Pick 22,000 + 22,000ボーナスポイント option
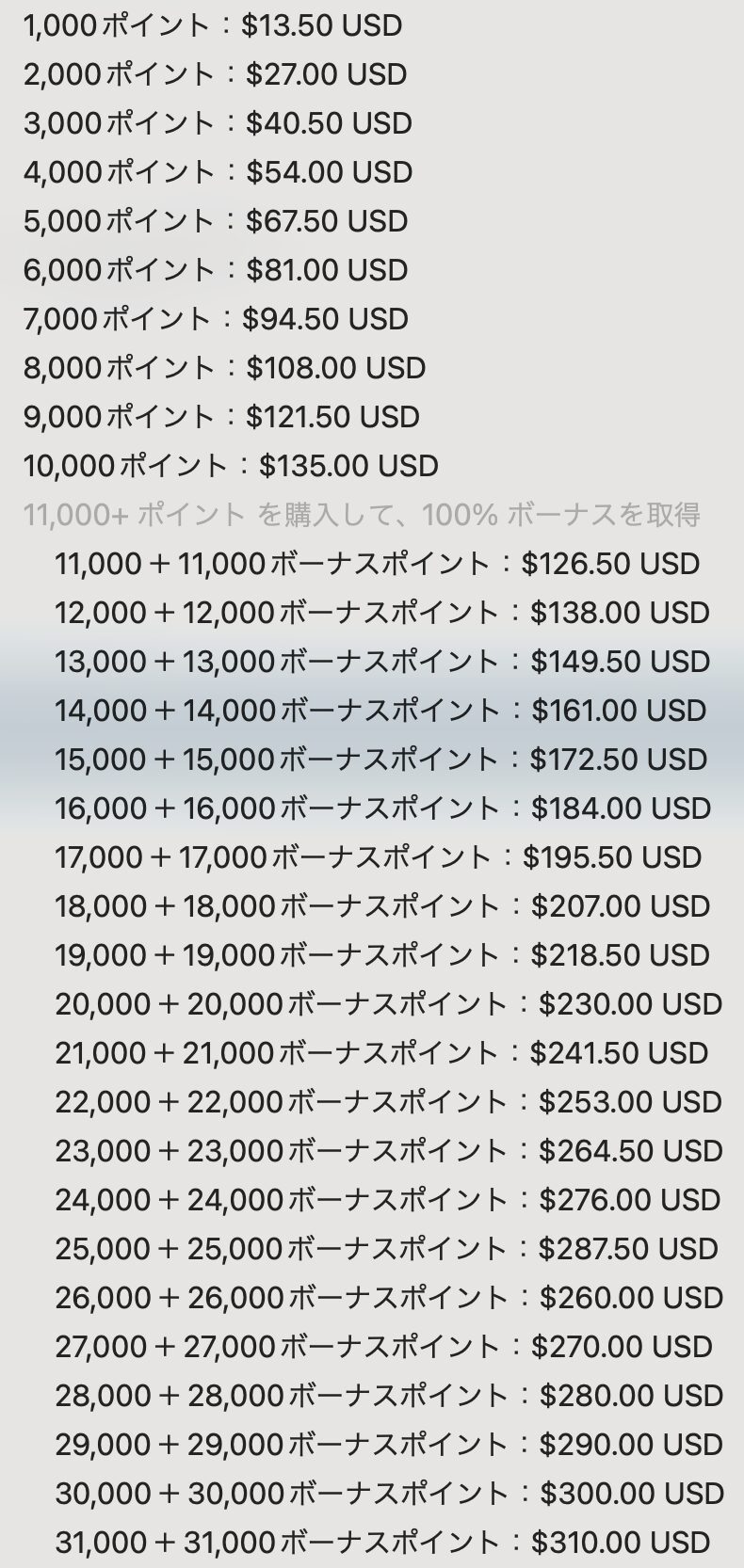The height and width of the screenshot is (1568, 744). 388,1102
